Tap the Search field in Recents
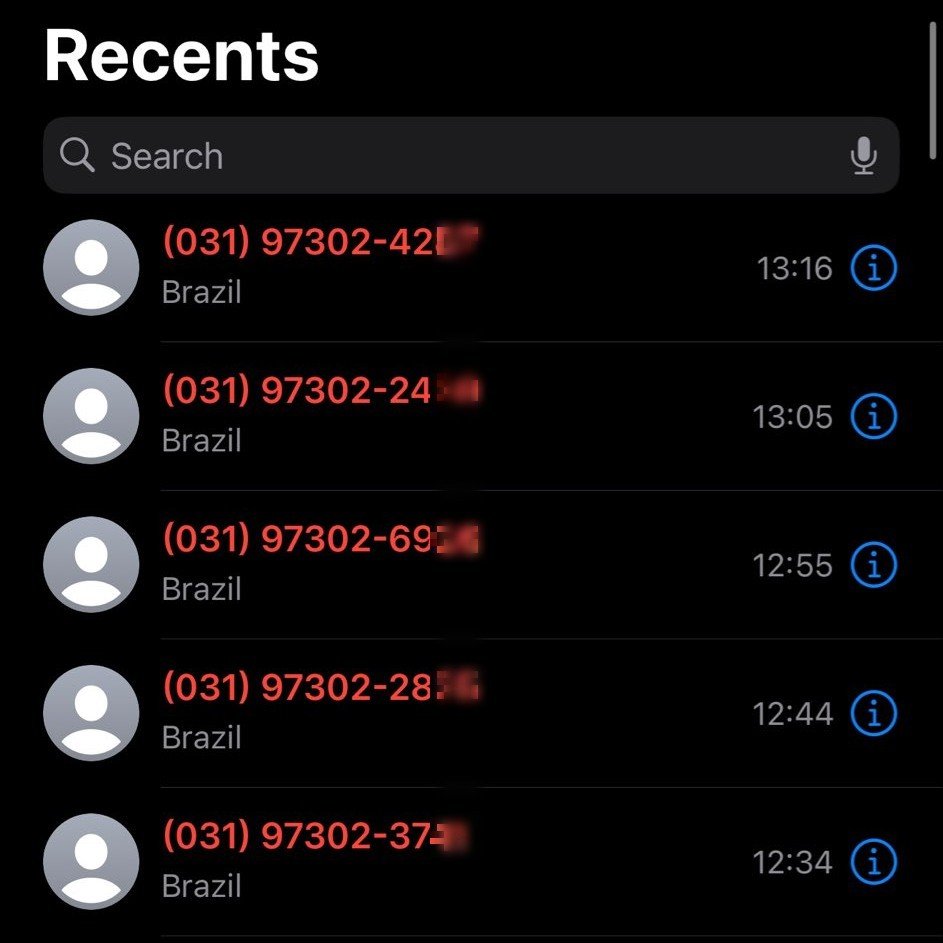Viewport: 943px width, 943px height. (x=440, y=156)
